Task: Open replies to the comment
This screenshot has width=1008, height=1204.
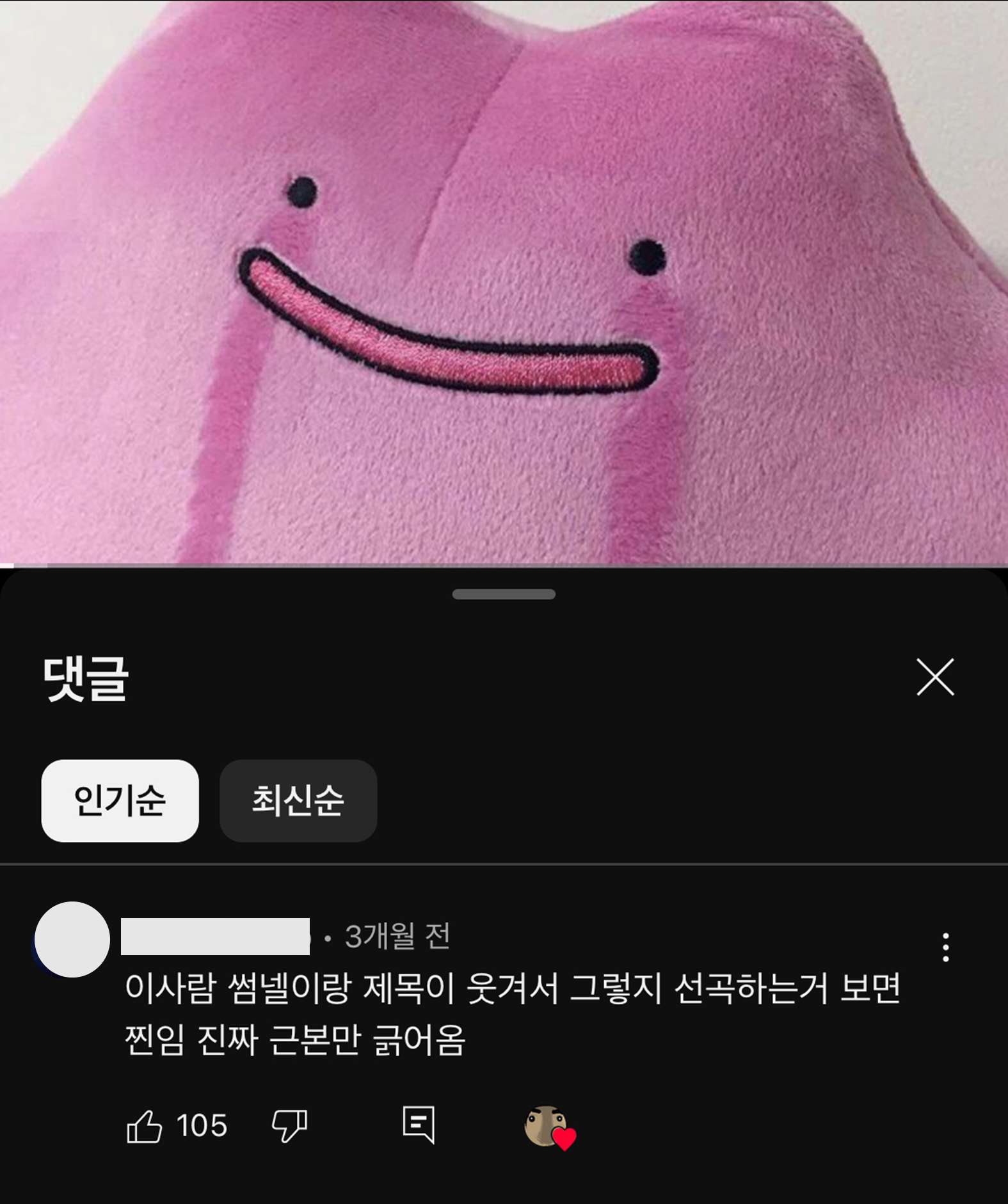Action: pos(419,1125)
